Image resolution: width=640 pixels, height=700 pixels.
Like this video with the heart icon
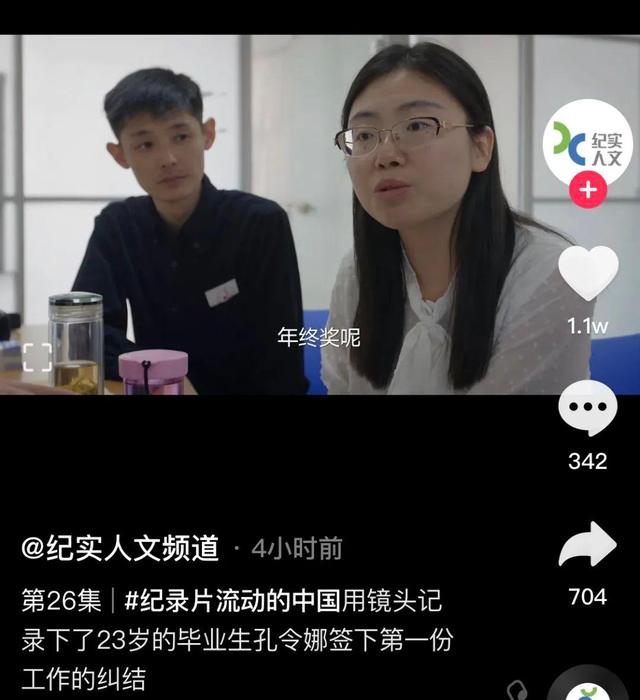(587, 273)
